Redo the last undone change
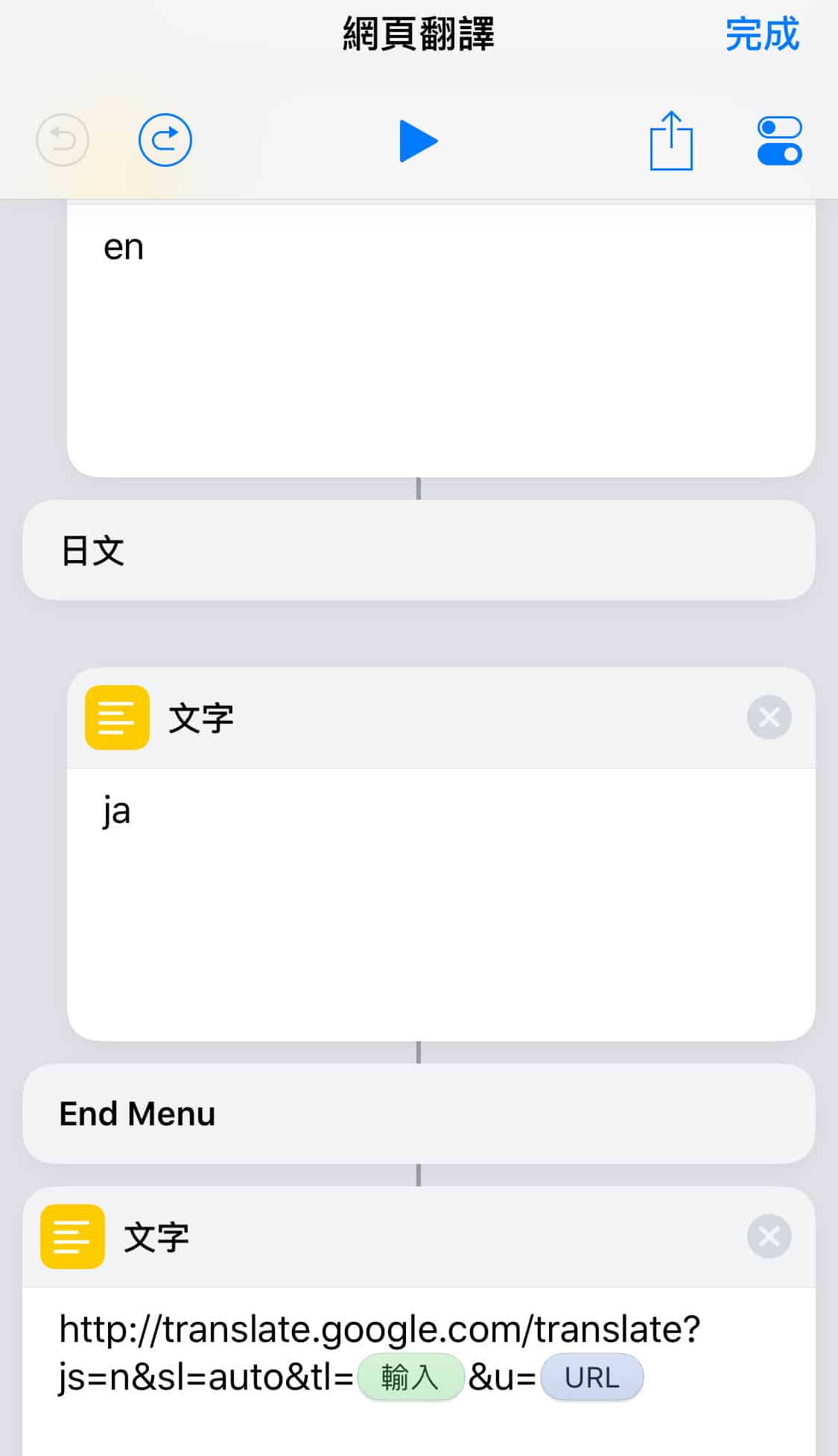This screenshot has height=1456, width=838. 165,140
